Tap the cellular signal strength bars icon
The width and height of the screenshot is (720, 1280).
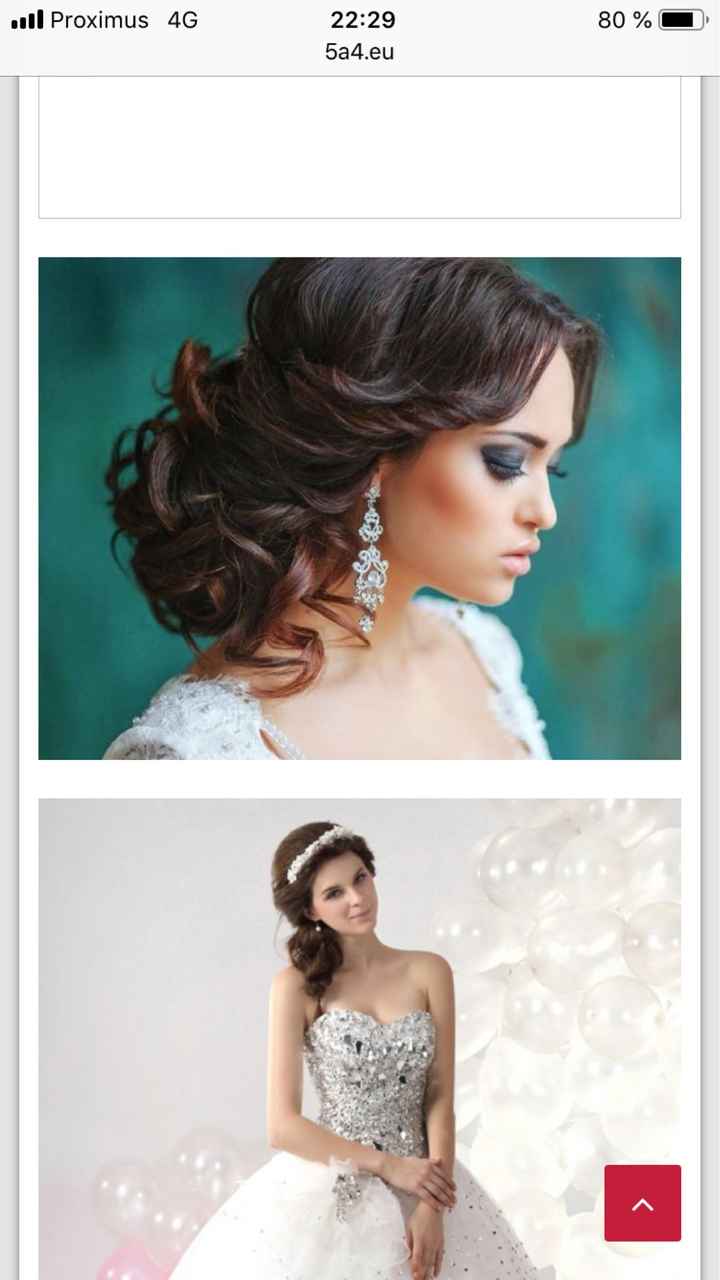coord(27,18)
